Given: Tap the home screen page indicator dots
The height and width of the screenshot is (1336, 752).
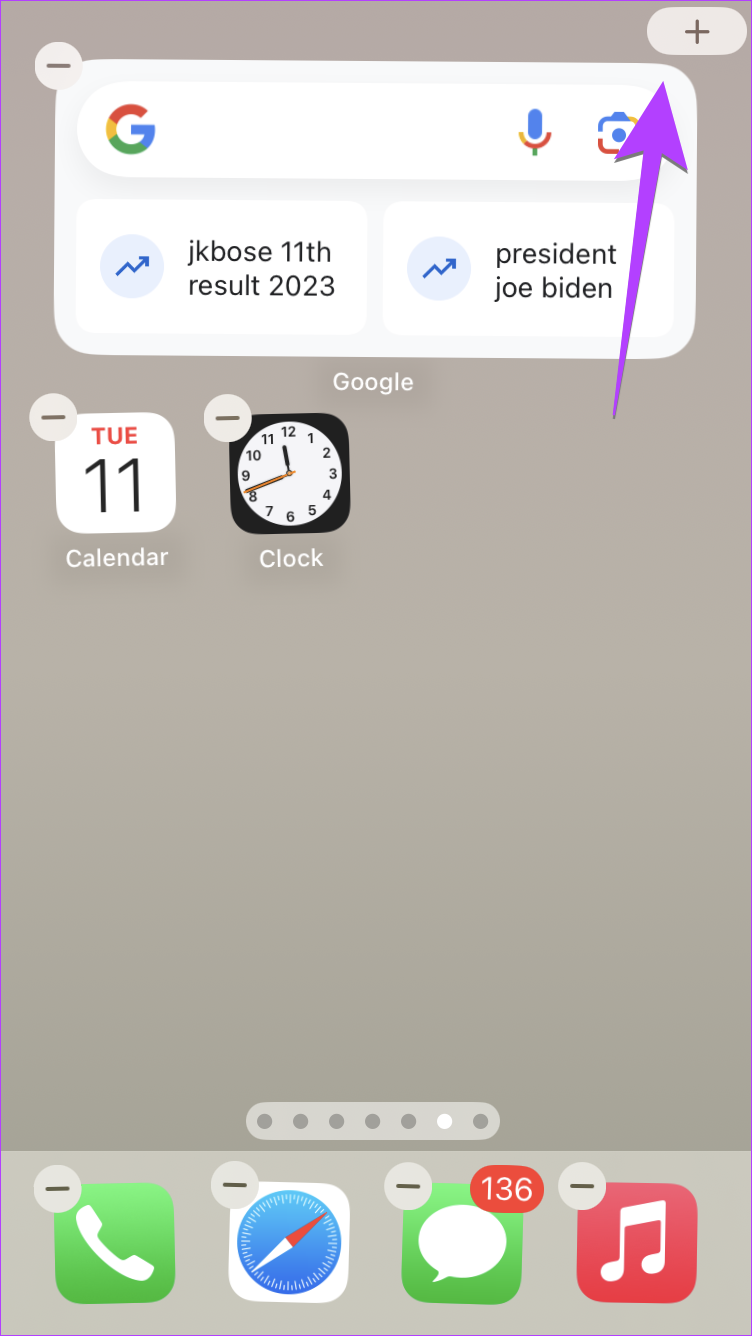Looking at the screenshot, I should tap(373, 1121).
